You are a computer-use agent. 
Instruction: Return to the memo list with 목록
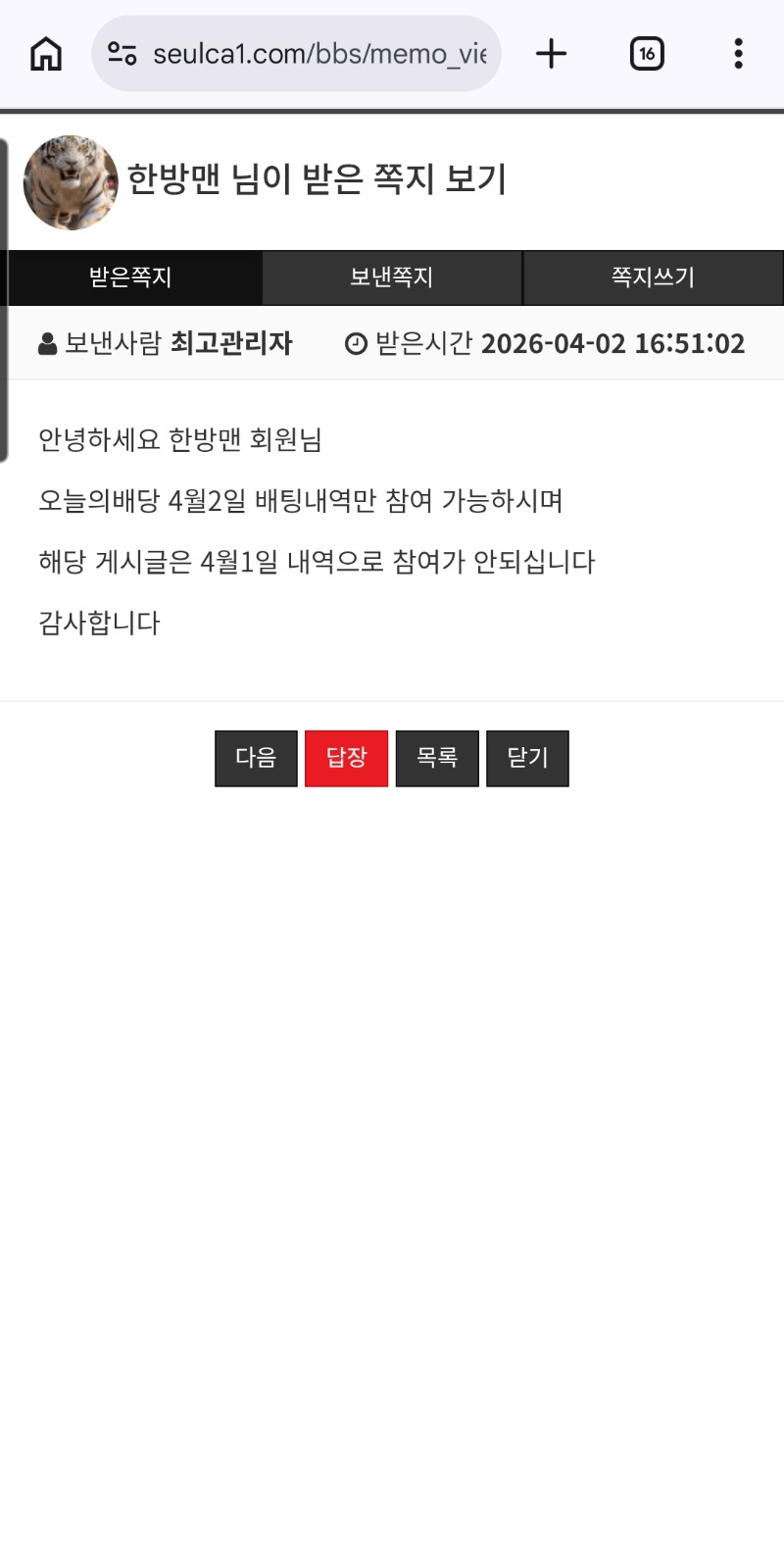[437, 758]
